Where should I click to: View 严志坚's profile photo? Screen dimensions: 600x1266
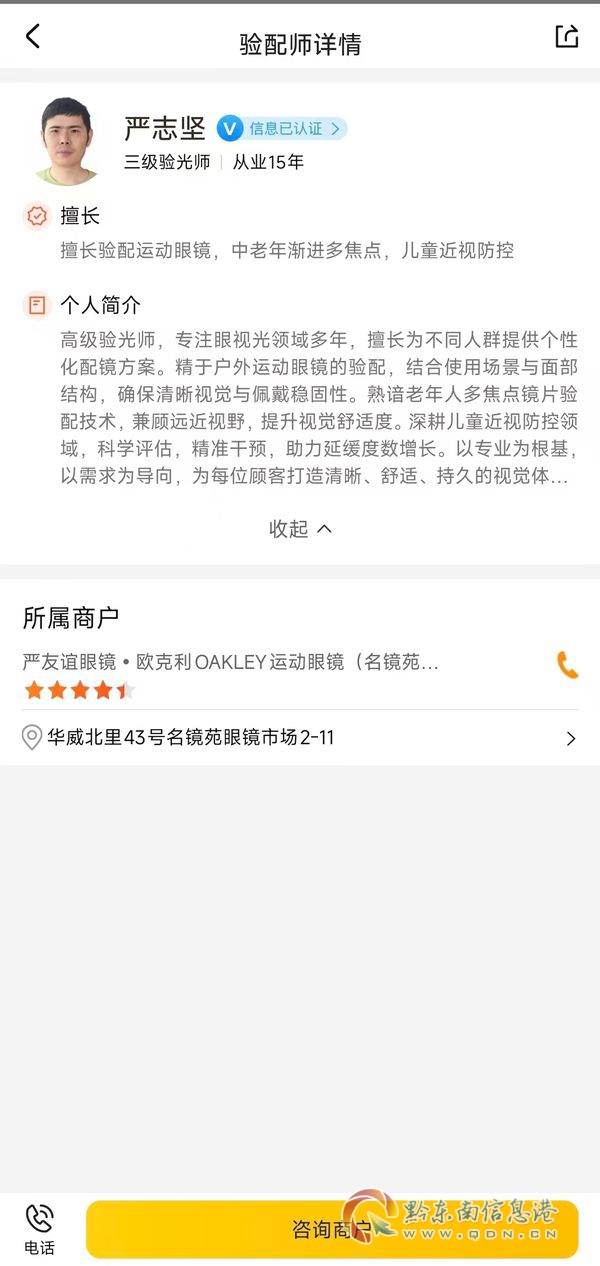pos(68,141)
